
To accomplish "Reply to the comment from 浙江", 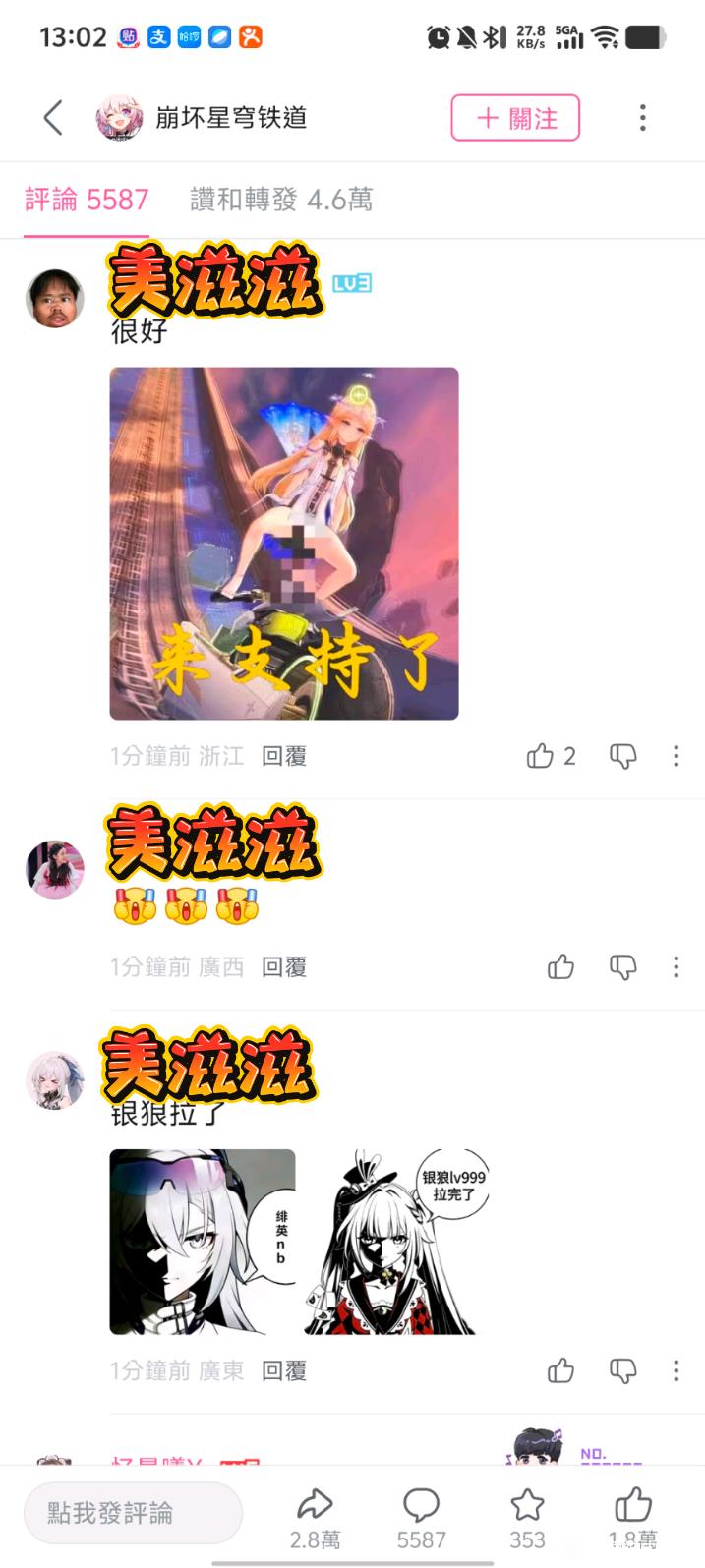I will click(x=284, y=756).
